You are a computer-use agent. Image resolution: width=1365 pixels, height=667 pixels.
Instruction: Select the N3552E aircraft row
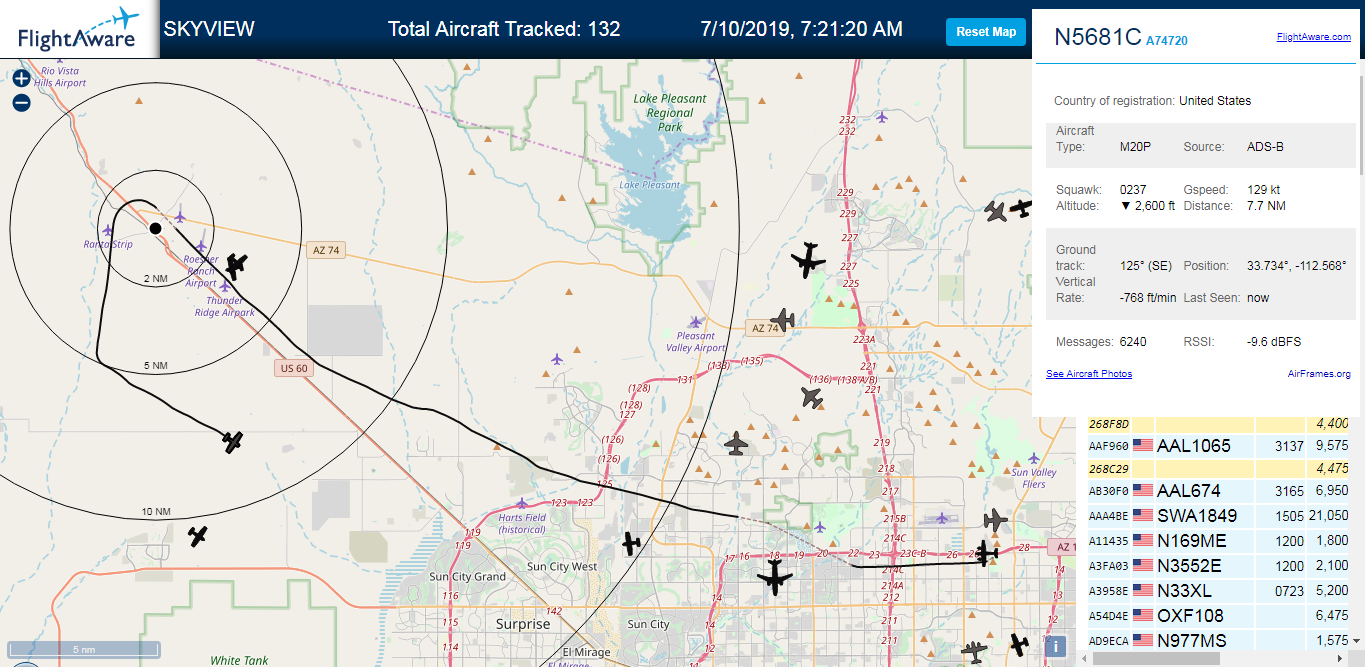coord(1219,566)
